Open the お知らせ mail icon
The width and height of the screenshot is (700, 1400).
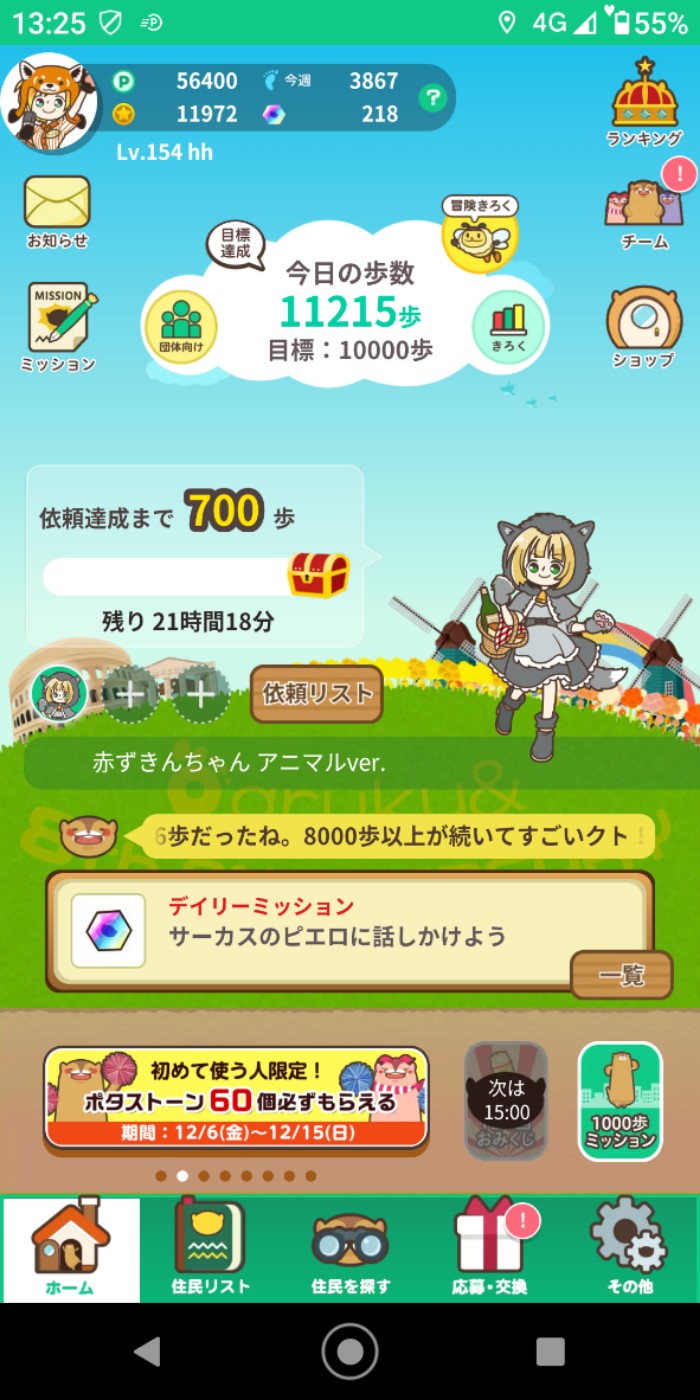click(57, 211)
